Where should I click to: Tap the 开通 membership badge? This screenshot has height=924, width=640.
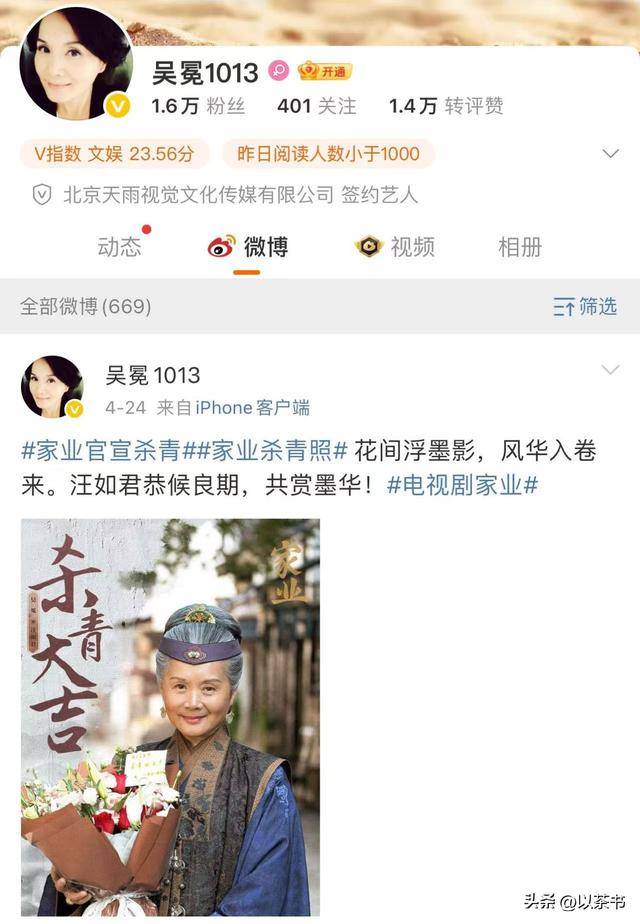[325, 72]
